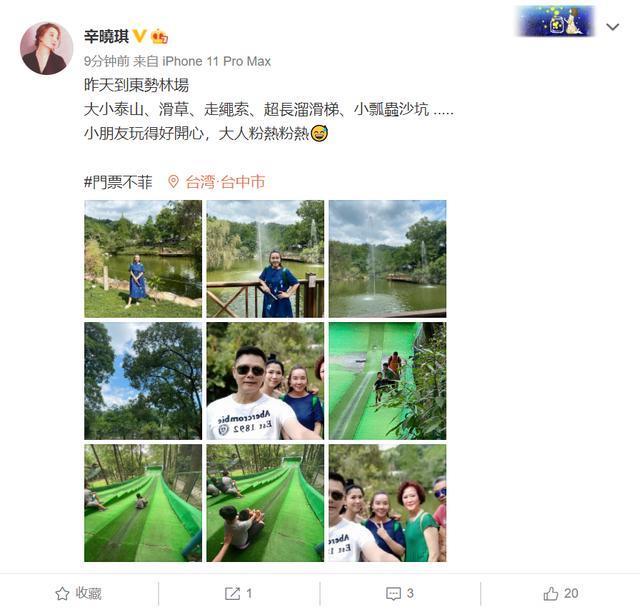View the photo of tall trees and sky
The image size is (640, 612).
pyautogui.click(x=143, y=380)
